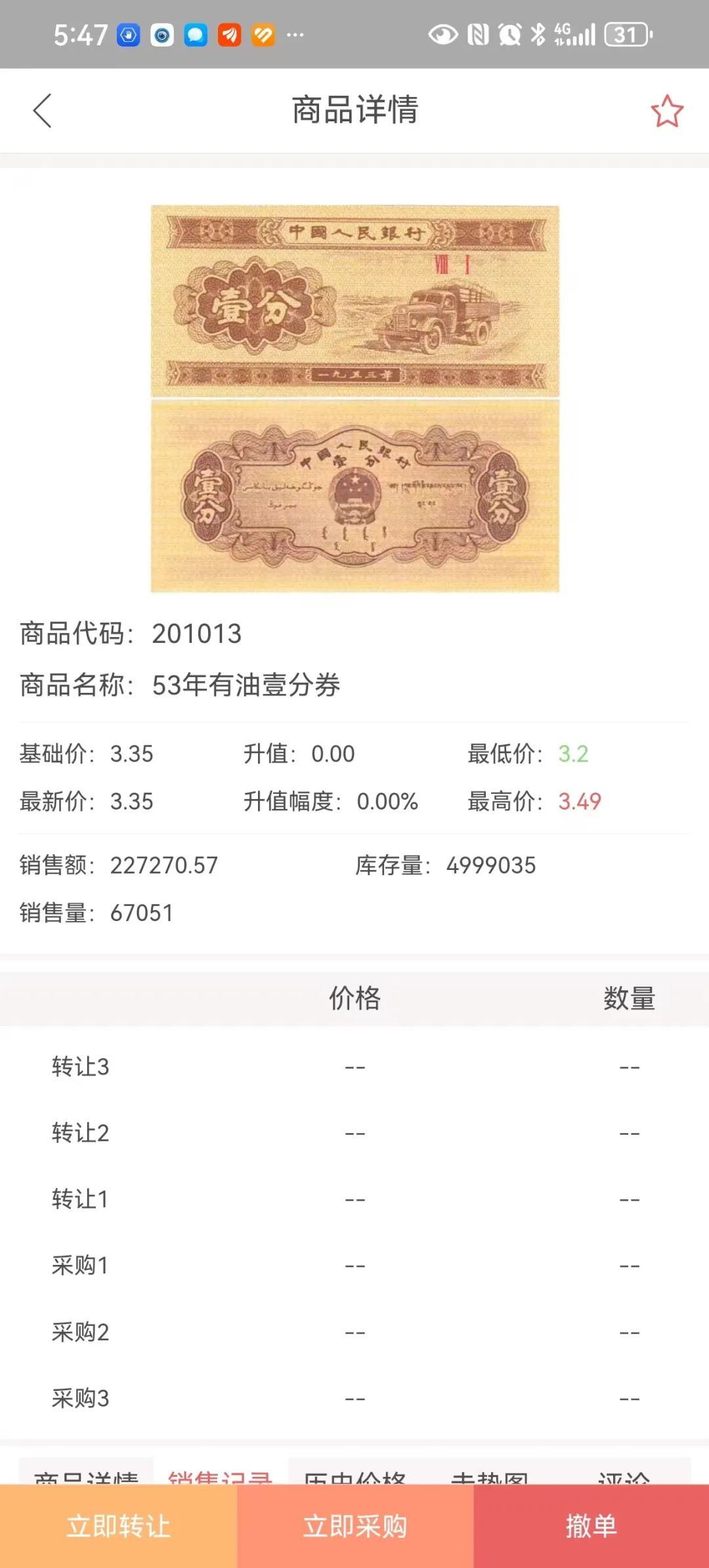Favorite this product with the star icon
The height and width of the screenshot is (1568, 709).
pos(666,111)
